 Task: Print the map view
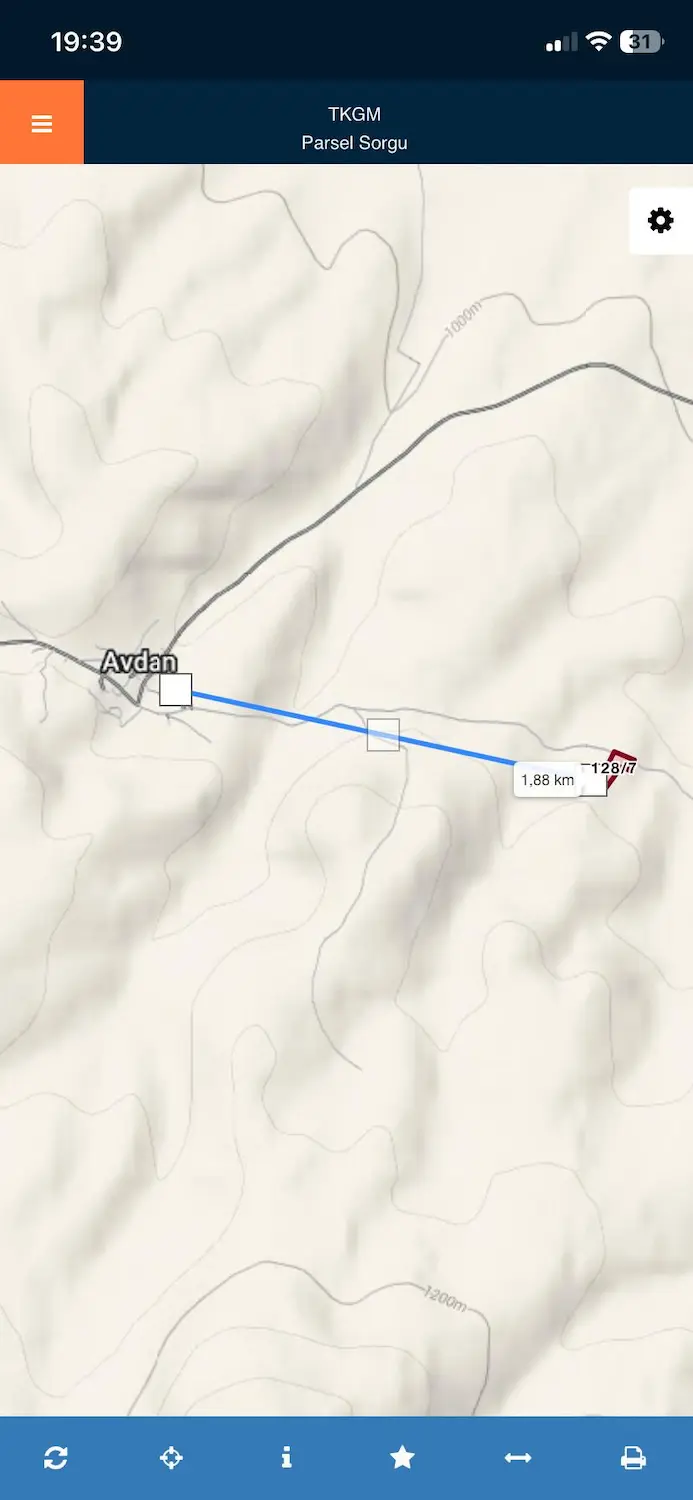point(633,1458)
